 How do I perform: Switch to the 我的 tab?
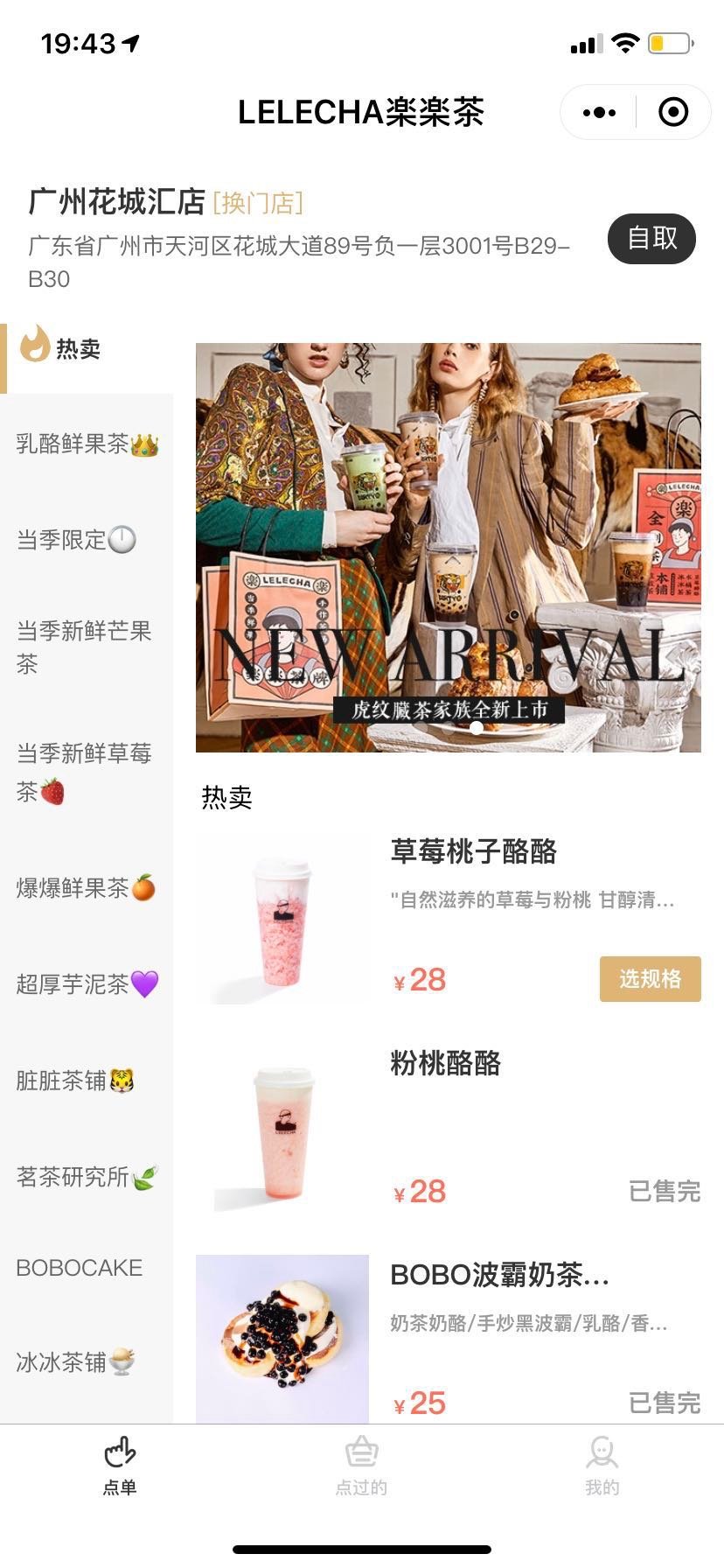point(602,1465)
